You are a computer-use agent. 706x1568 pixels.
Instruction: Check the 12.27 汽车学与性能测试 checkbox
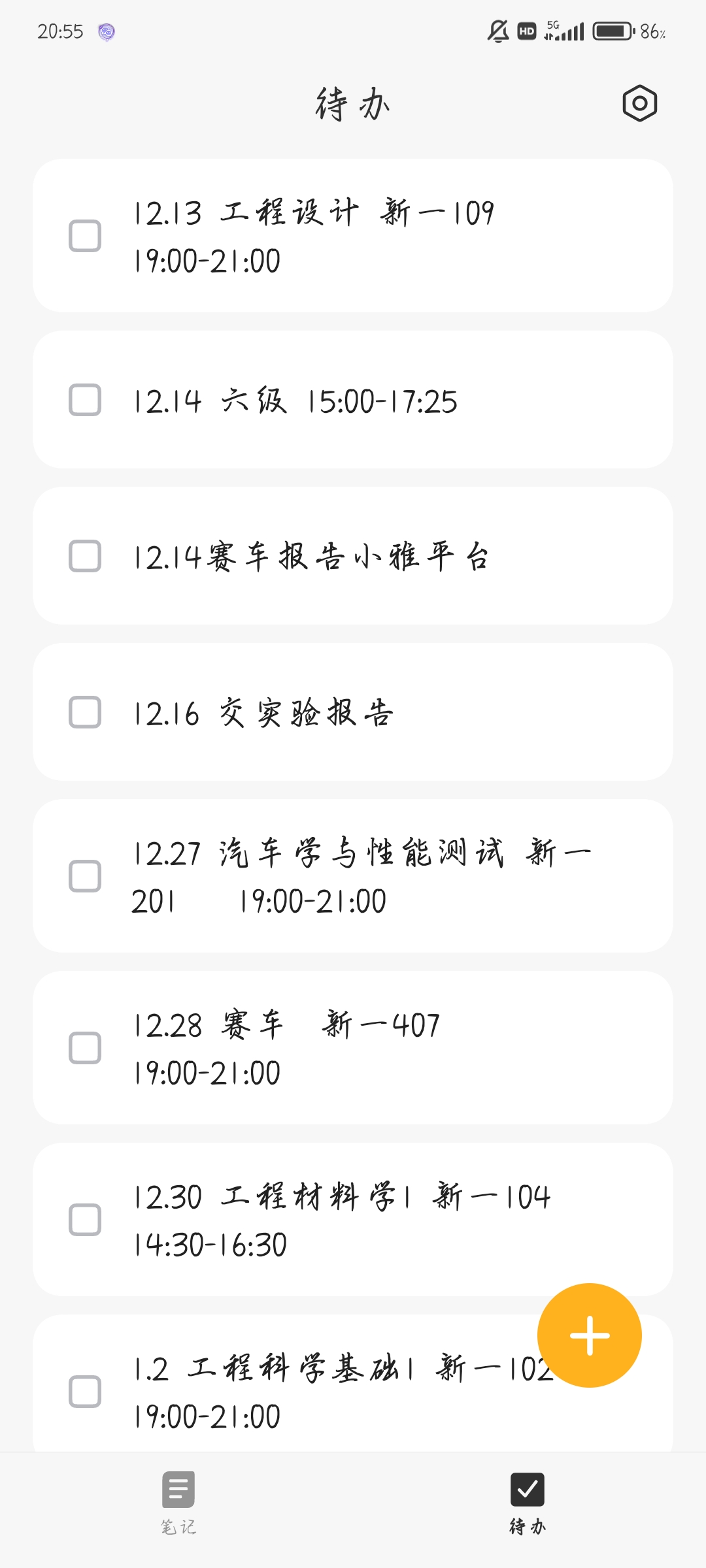tap(85, 876)
